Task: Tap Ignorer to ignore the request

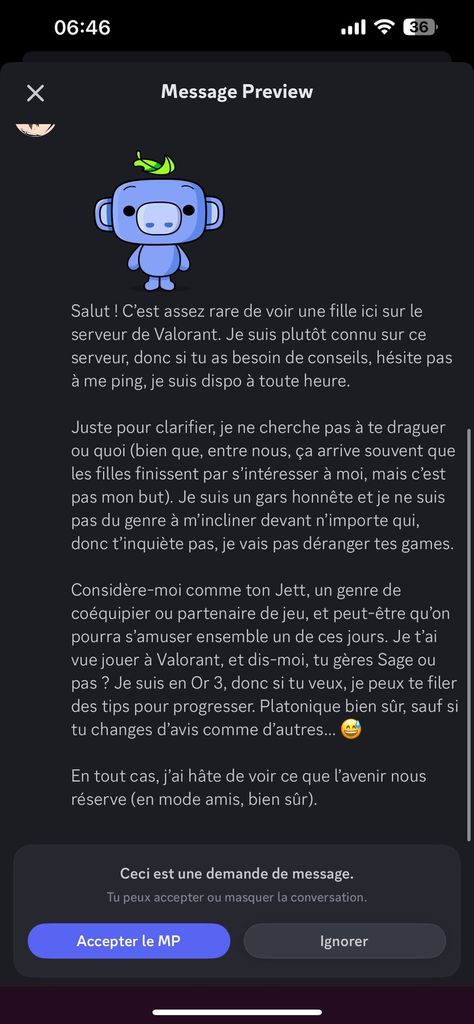Action: click(x=344, y=941)
